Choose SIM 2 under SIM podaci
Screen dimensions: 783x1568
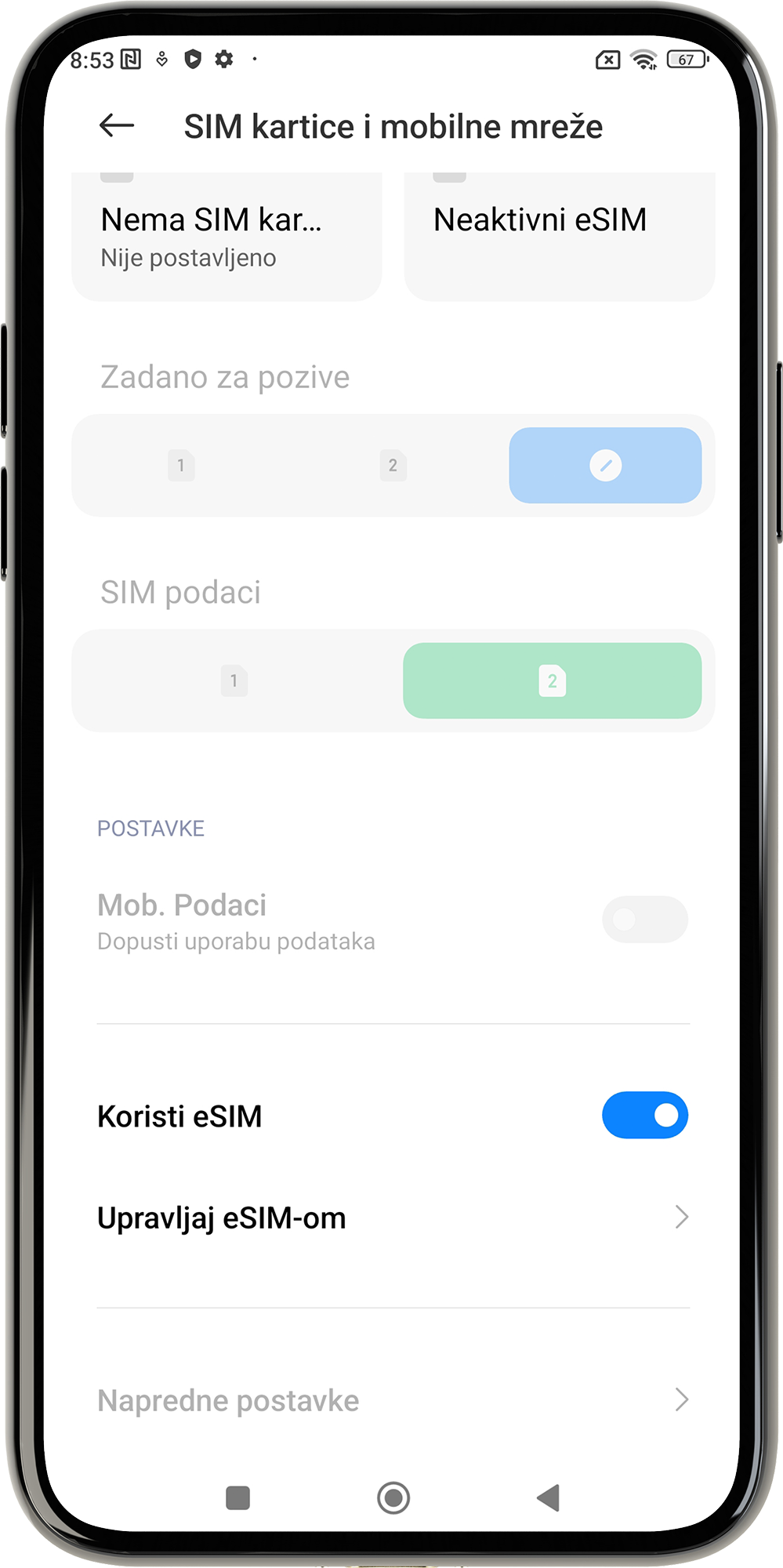pos(552,681)
